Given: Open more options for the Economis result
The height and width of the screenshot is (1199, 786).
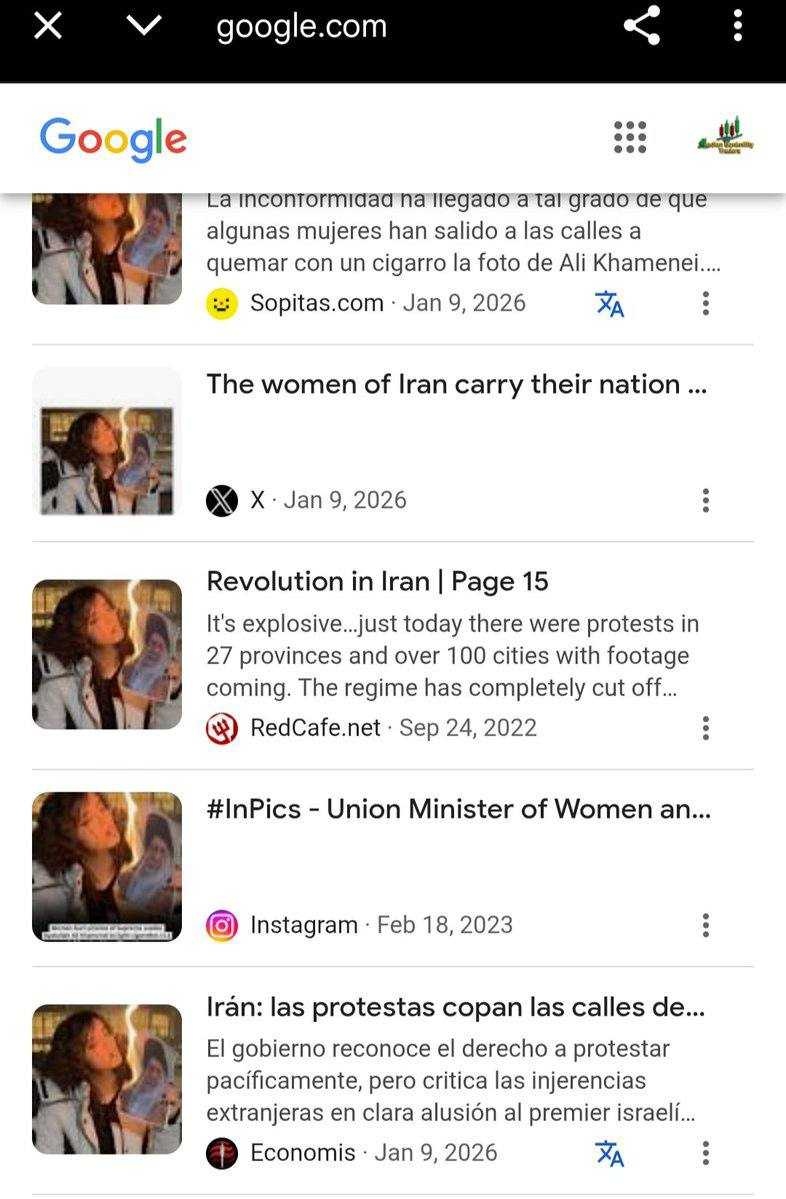Looking at the screenshot, I should click(705, 1153).
